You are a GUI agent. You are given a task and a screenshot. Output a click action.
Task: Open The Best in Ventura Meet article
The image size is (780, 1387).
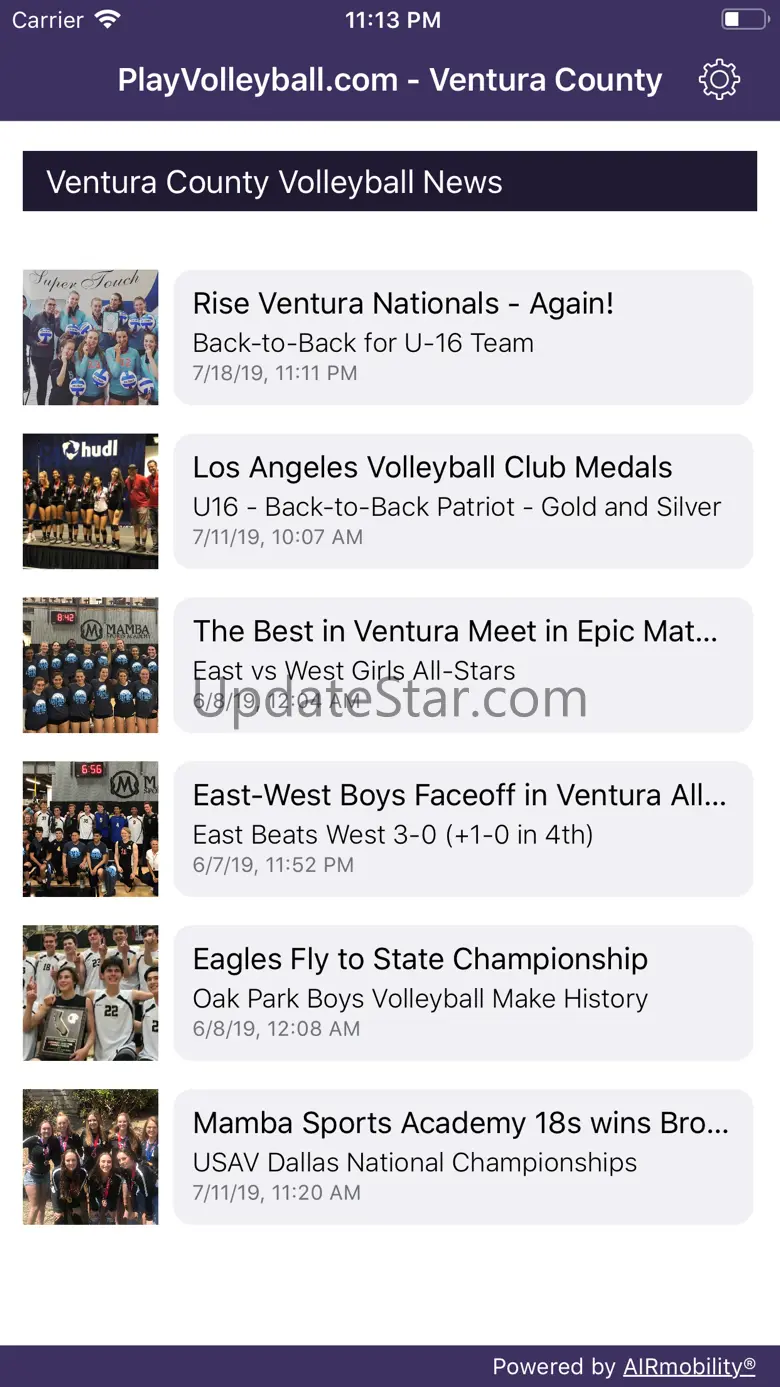463,665
